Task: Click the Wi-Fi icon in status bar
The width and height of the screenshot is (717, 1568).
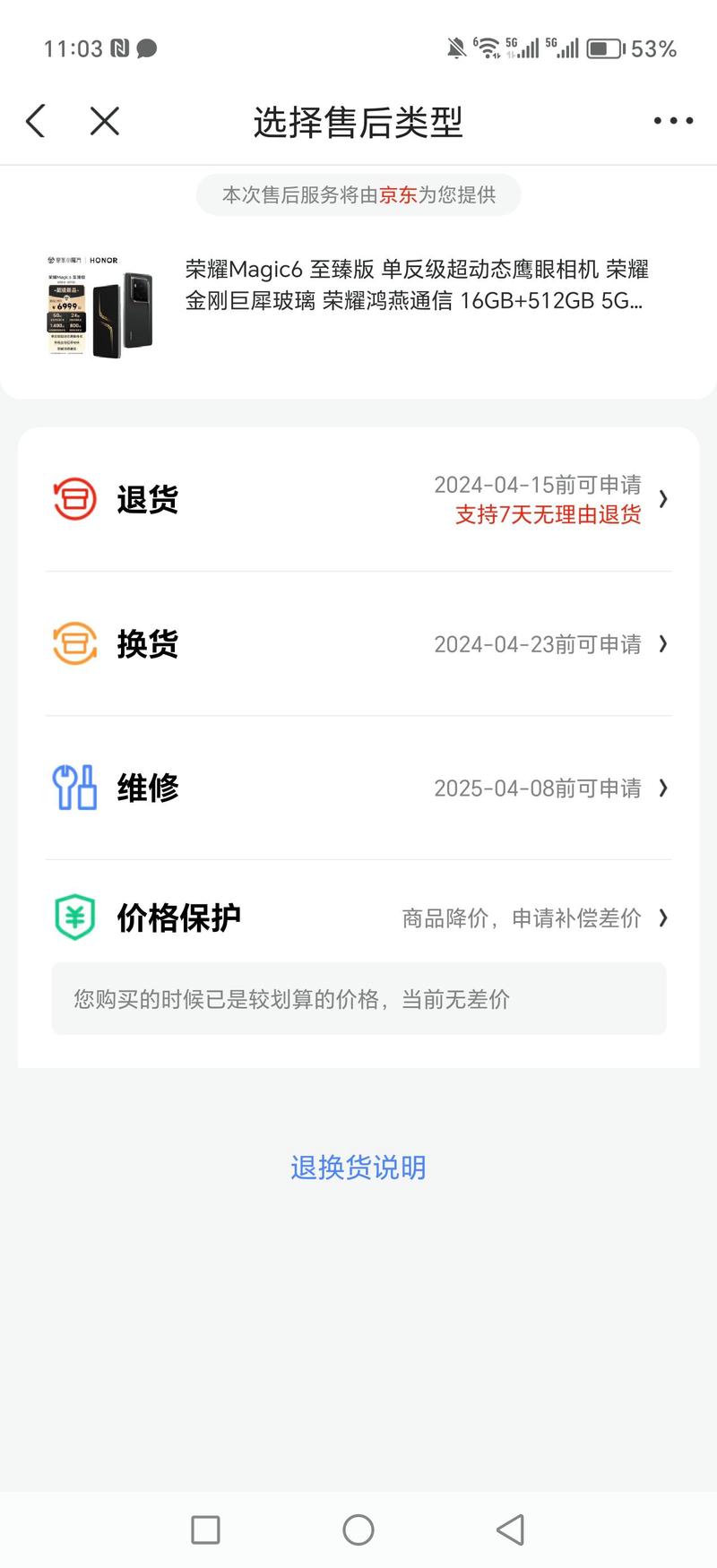Action: (487, 47)
